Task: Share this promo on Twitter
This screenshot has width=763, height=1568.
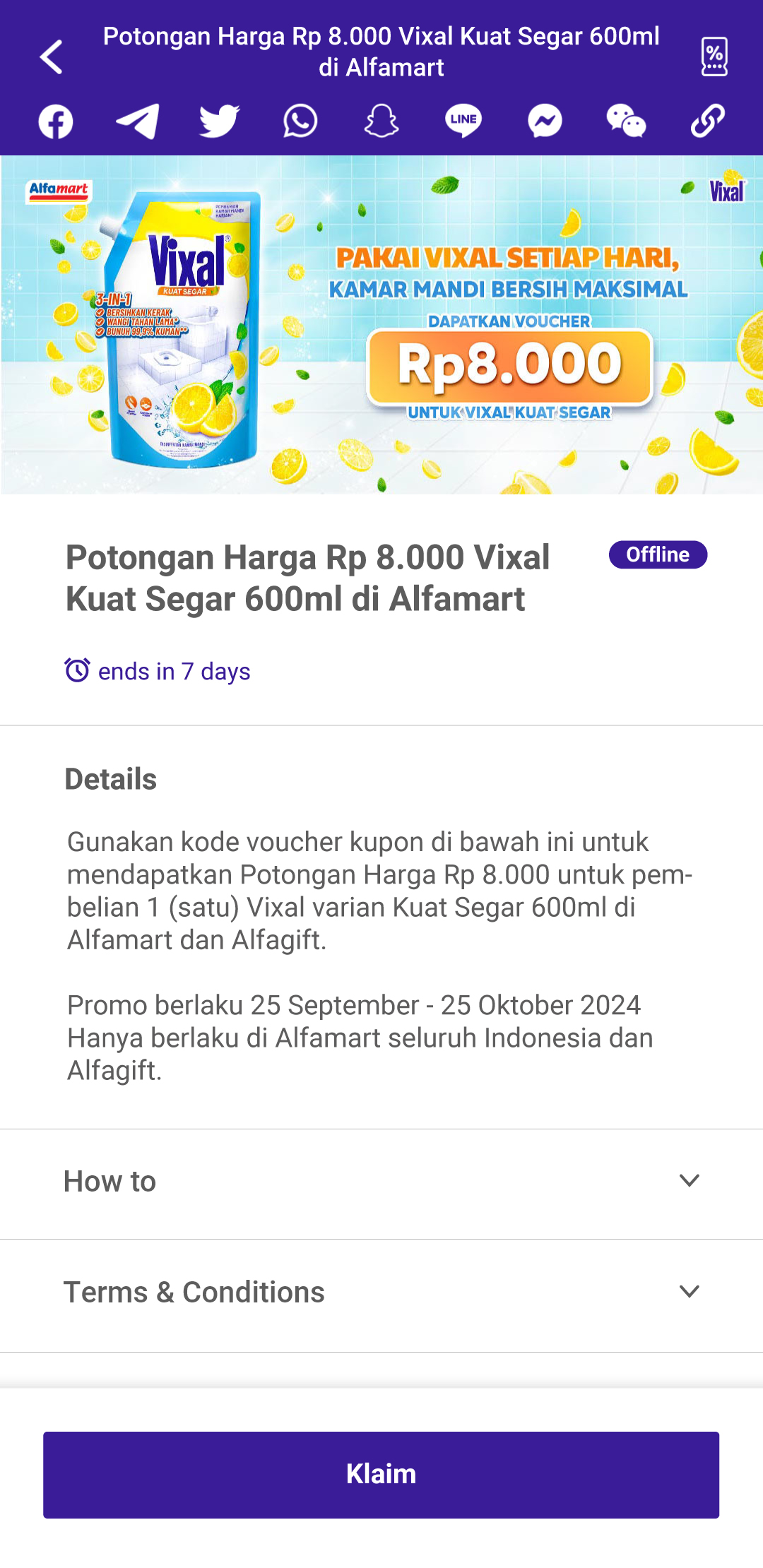Action: coord(219,121)
